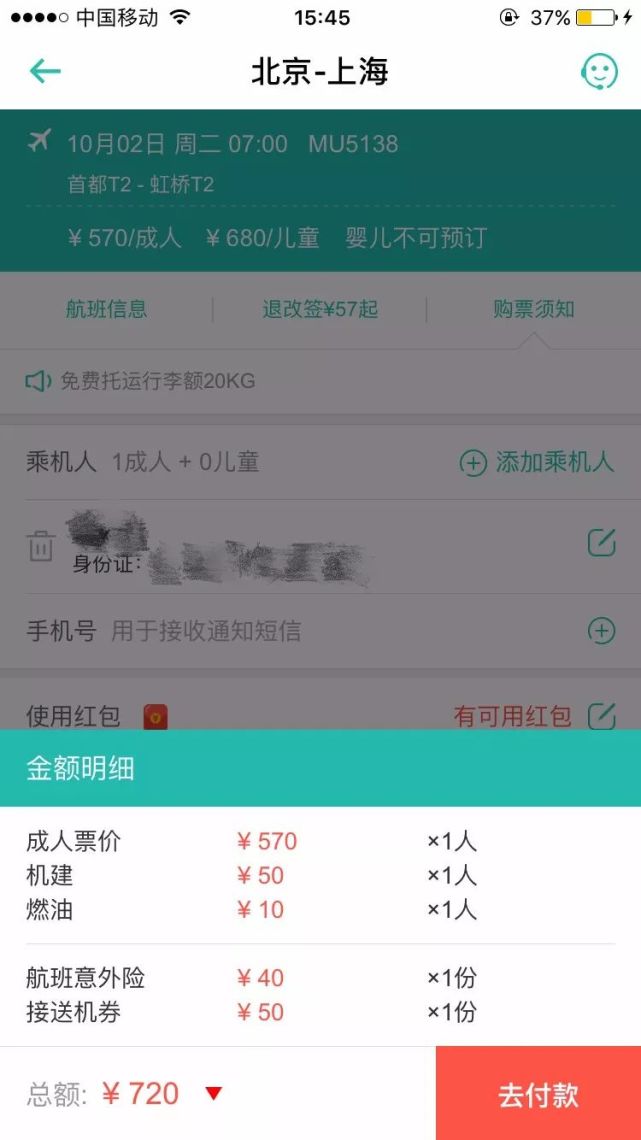Open the 退改签¥57起 tab
Viewport: 641px width, 1140px height.
pyautogui.click(x=320, y=309)
